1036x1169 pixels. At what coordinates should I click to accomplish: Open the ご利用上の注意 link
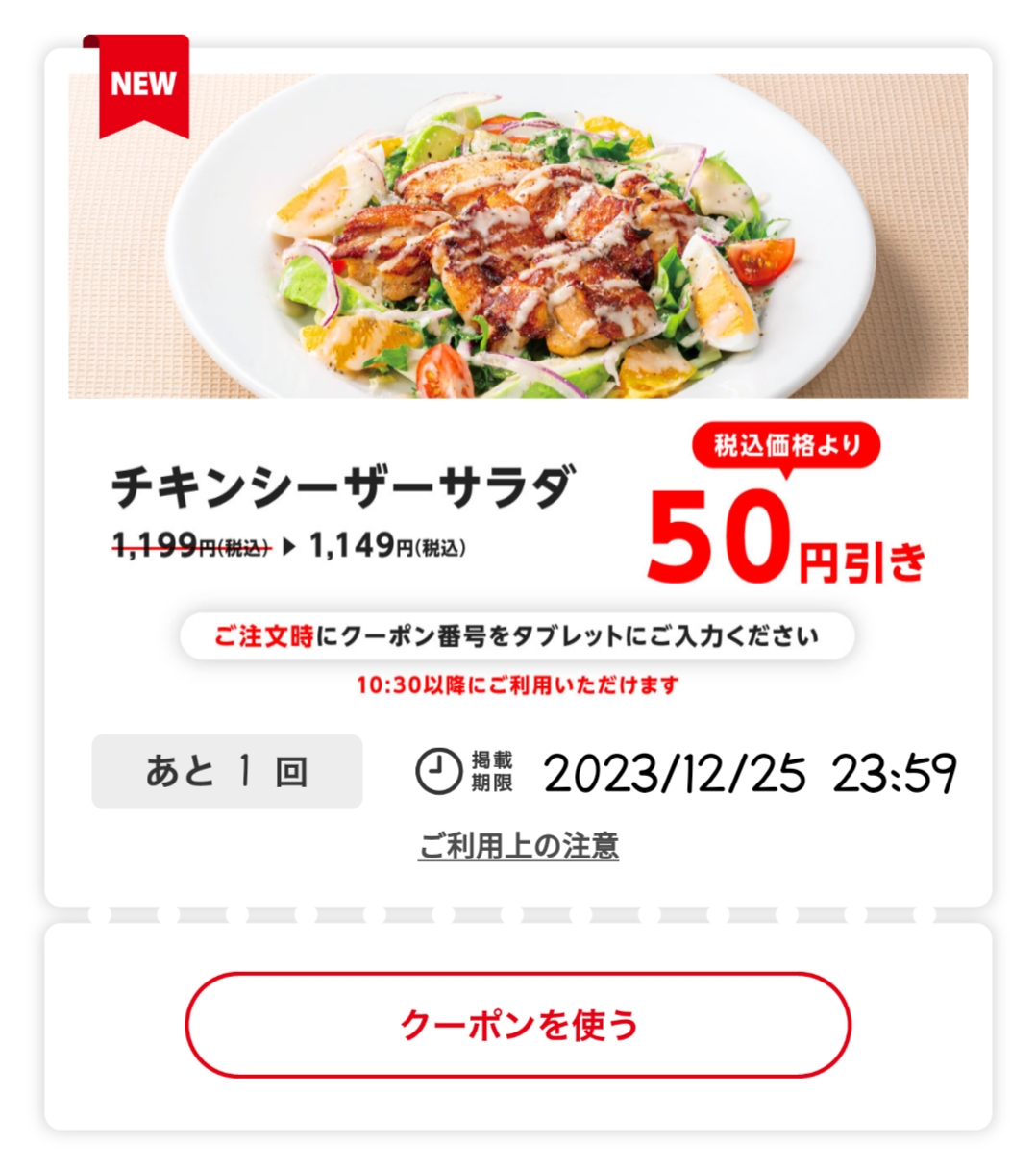(x=518, y=846)
